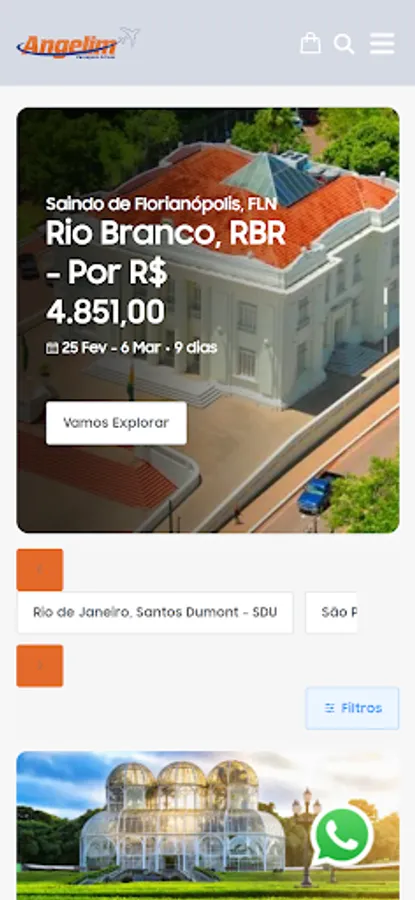Viewport: 415px width, 900px height.
Task: Open the greenhouse destination card
Action: point(208,825)
